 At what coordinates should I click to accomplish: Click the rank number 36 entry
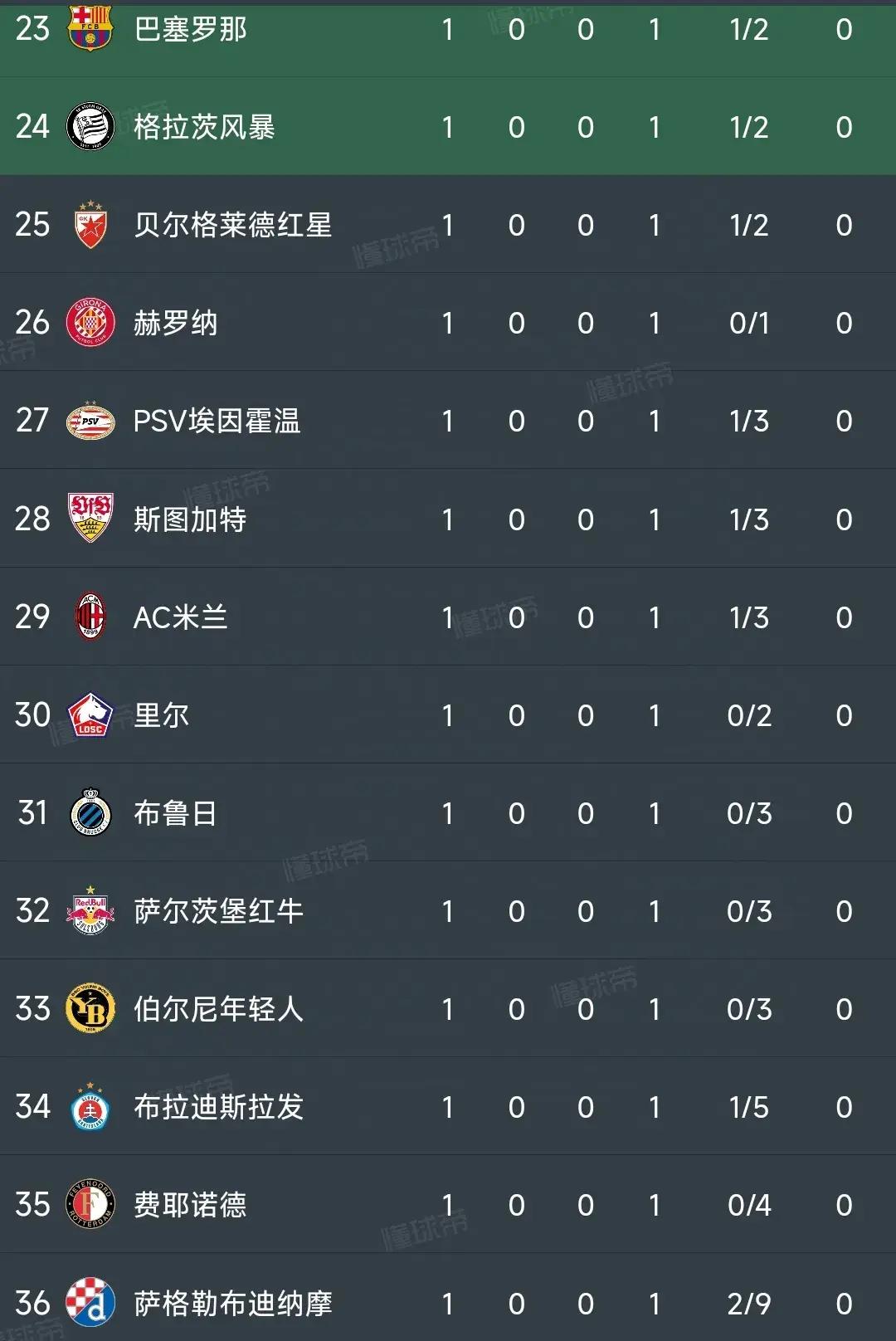(32, 1304)
